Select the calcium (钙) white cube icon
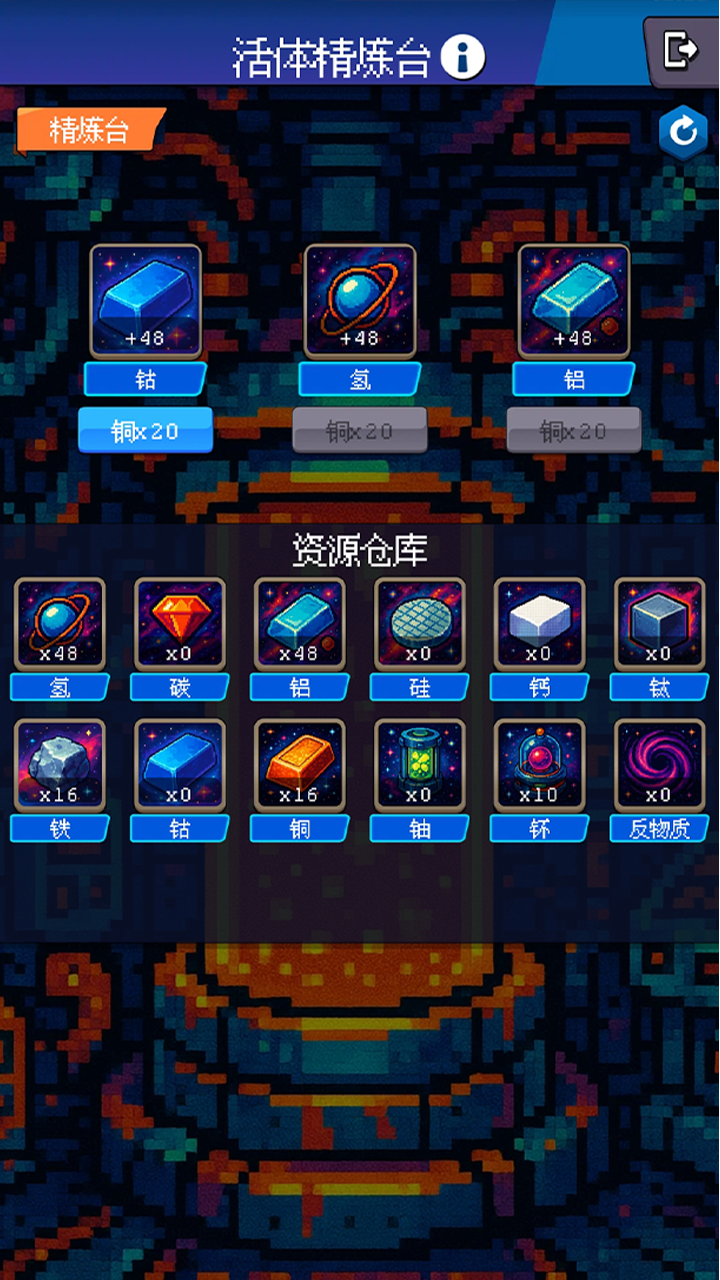This screenshot has width=720, height=1280. [x=539, y=625]
